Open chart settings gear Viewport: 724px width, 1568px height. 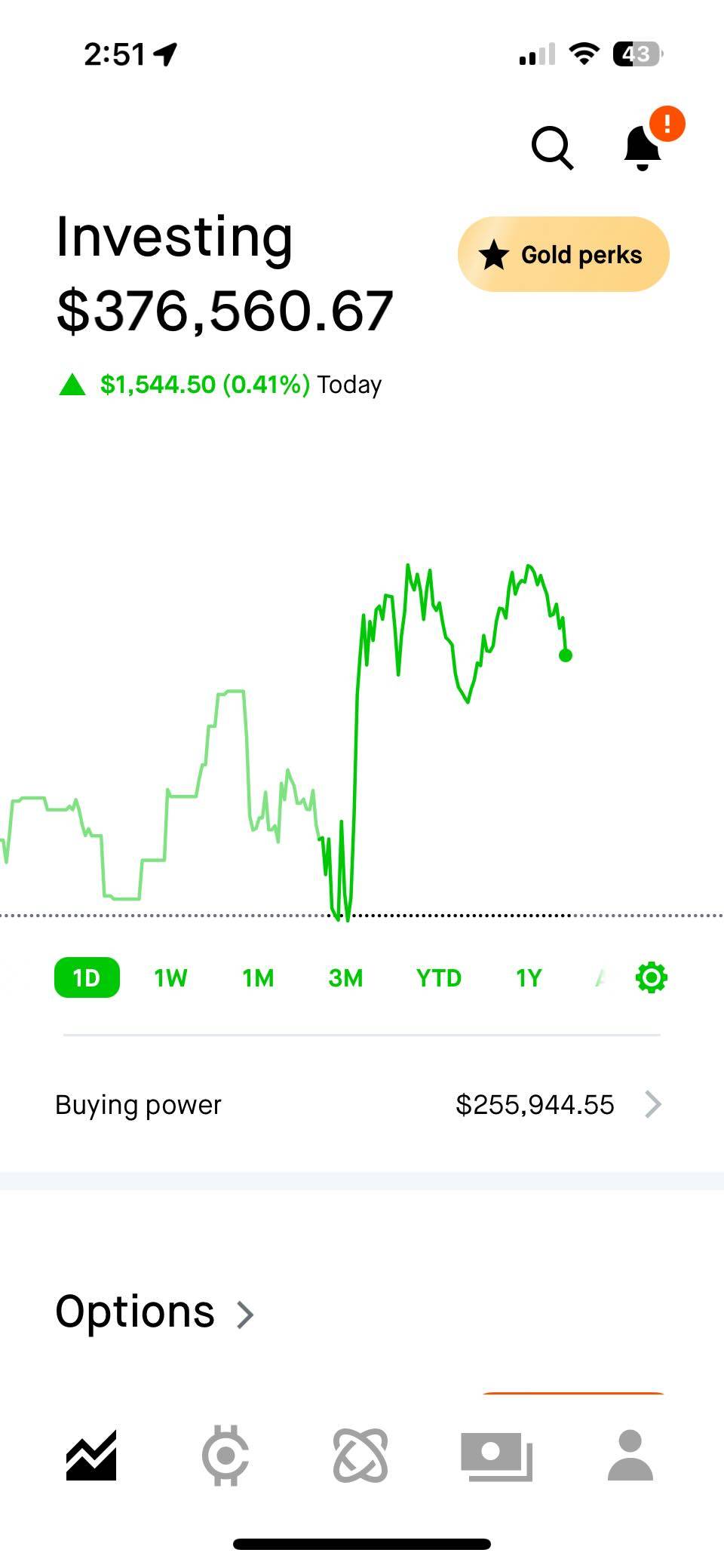tap(652, 977)
